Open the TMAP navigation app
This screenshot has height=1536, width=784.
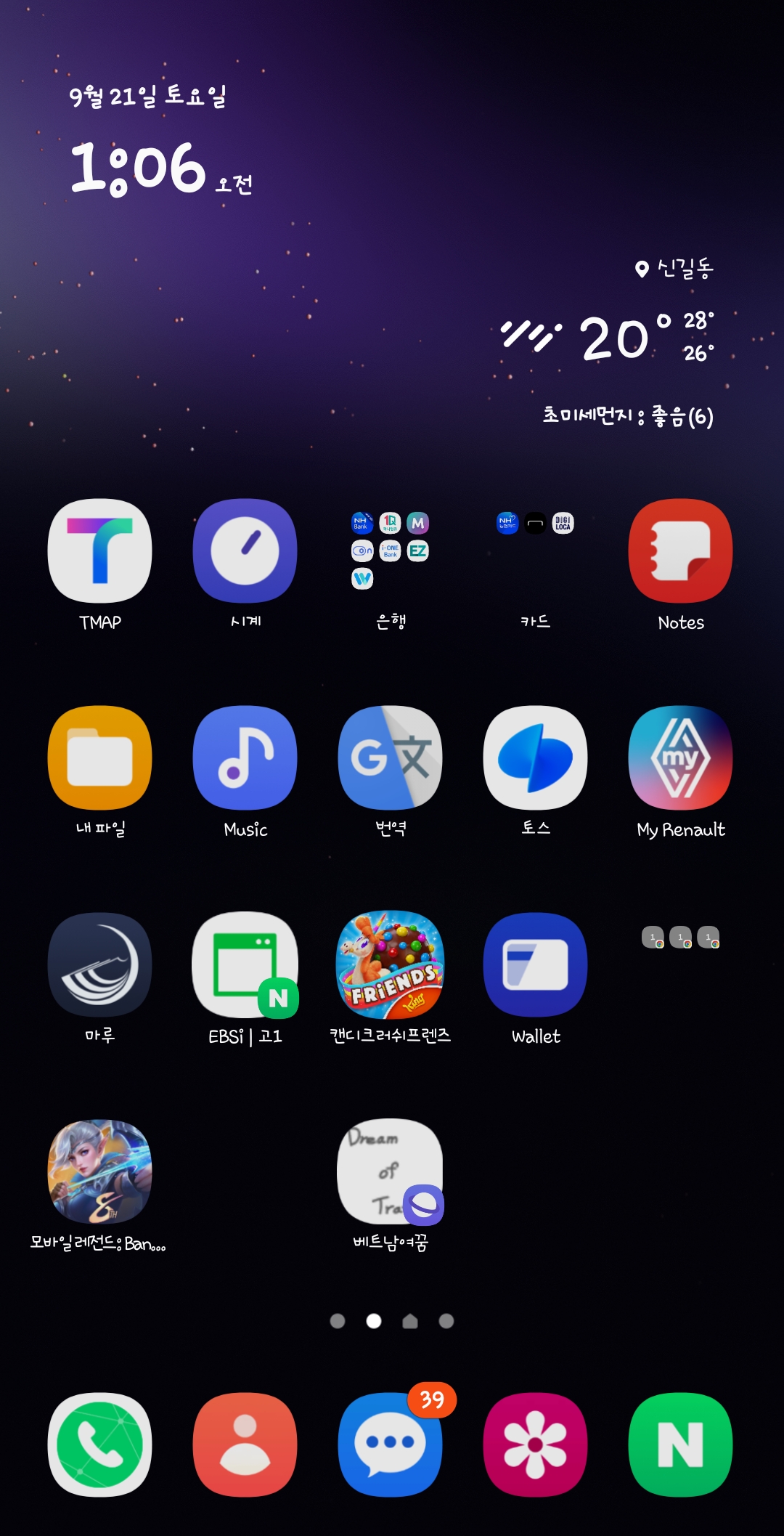pyautogui.click(x=99, y=551)
